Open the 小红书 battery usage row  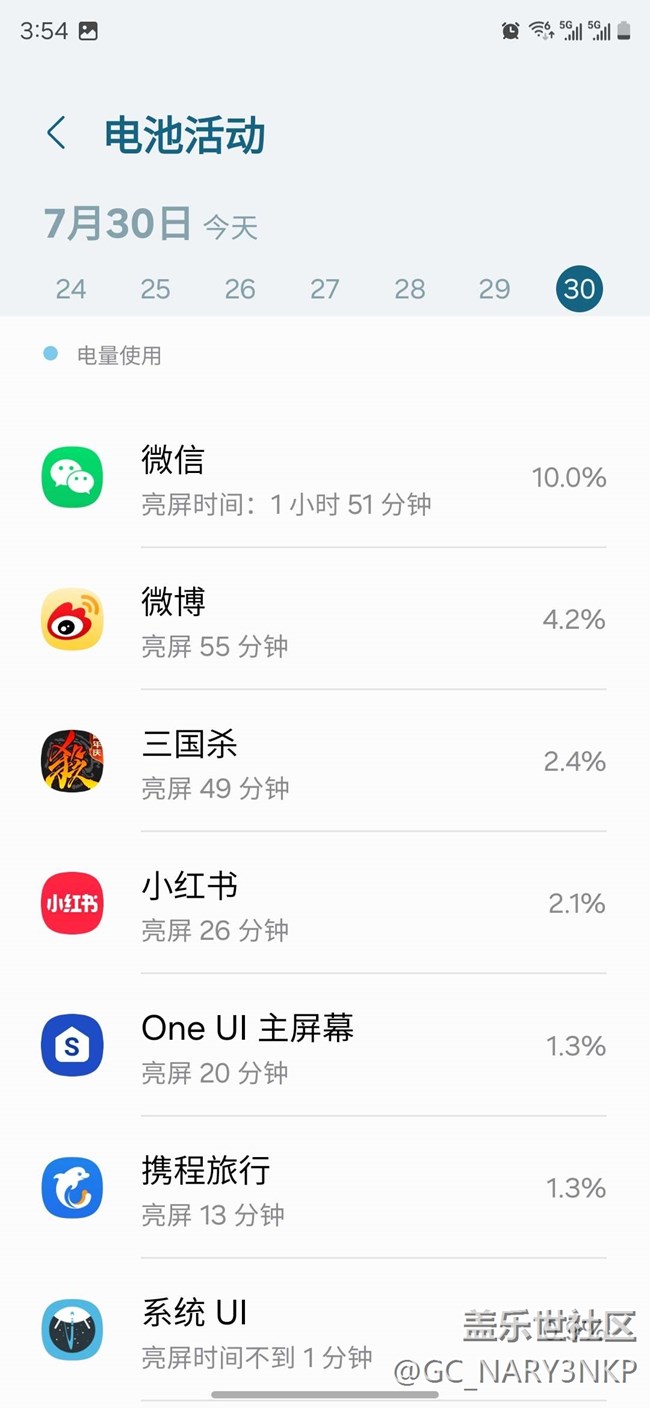pos(324,903)
